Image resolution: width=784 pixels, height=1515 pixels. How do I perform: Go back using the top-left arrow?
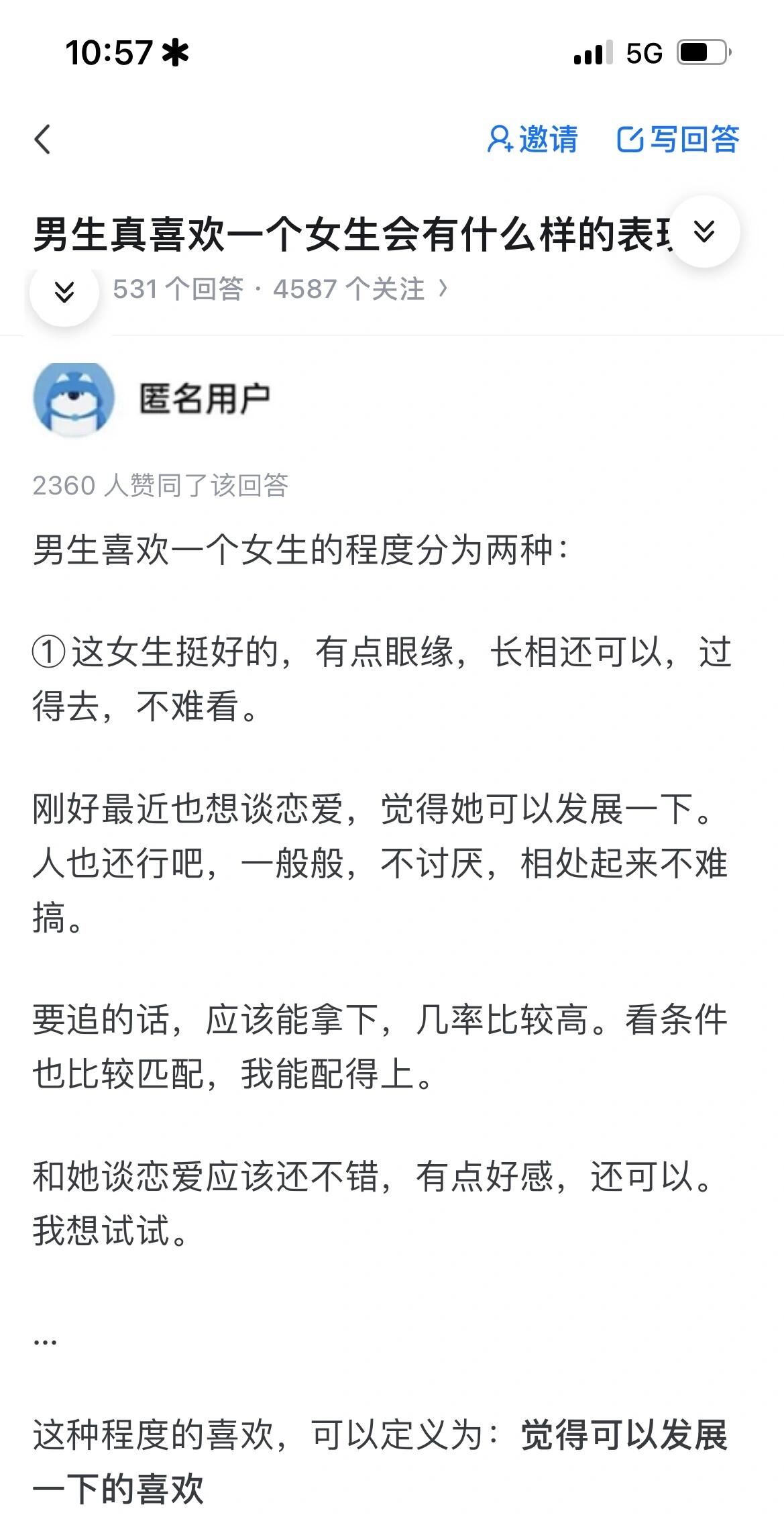42,140
